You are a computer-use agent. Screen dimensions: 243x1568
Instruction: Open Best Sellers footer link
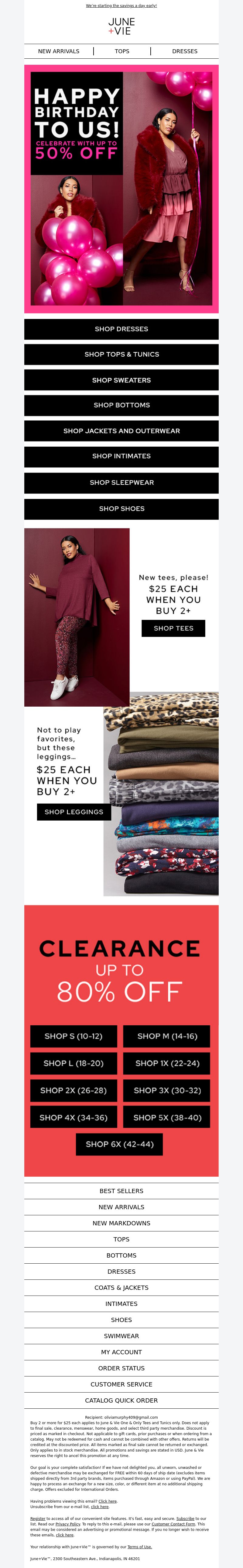122,1191
